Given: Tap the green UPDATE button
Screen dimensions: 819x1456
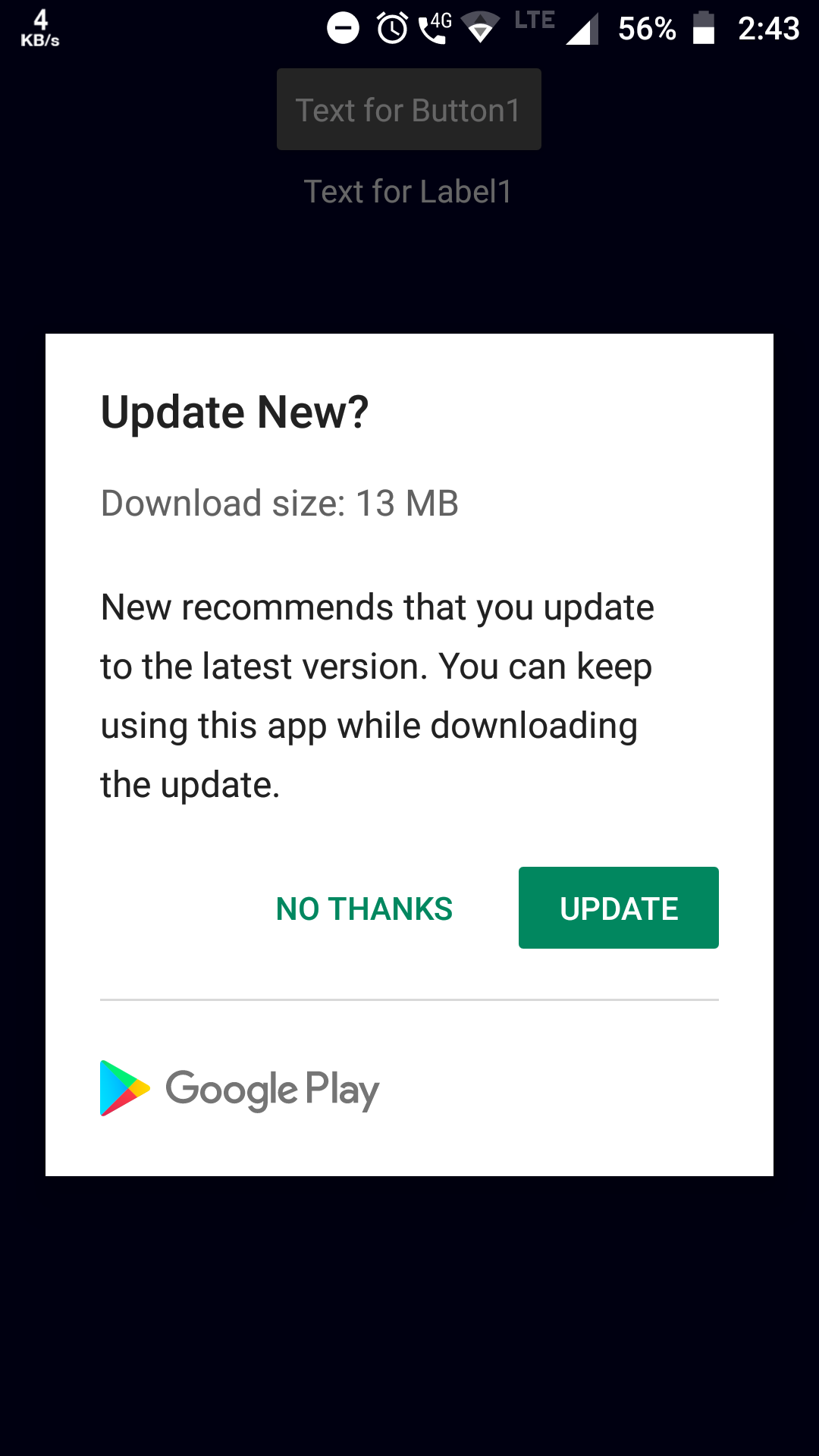Looking at the screenshot, I should tap(618, 908).
